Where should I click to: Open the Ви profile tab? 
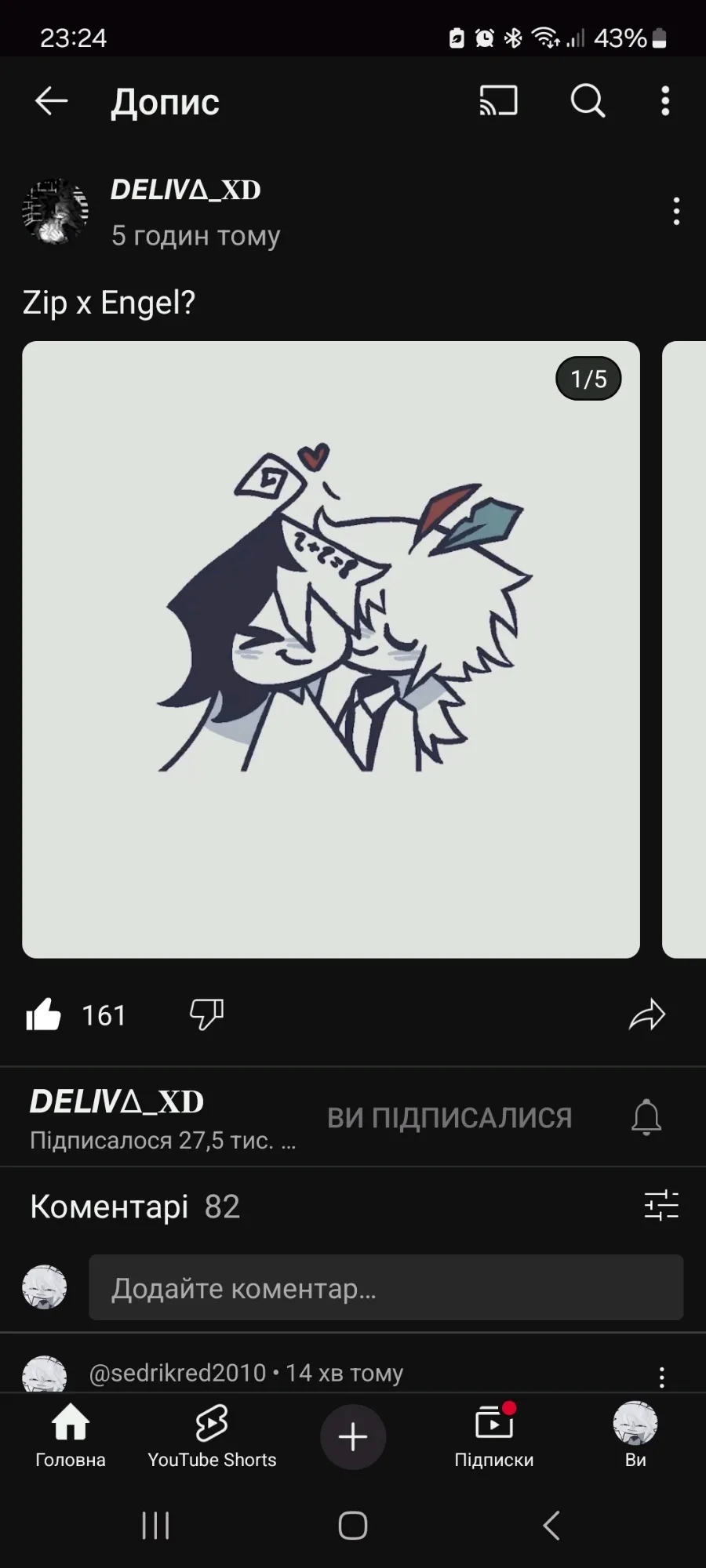tap(635, 1436)
